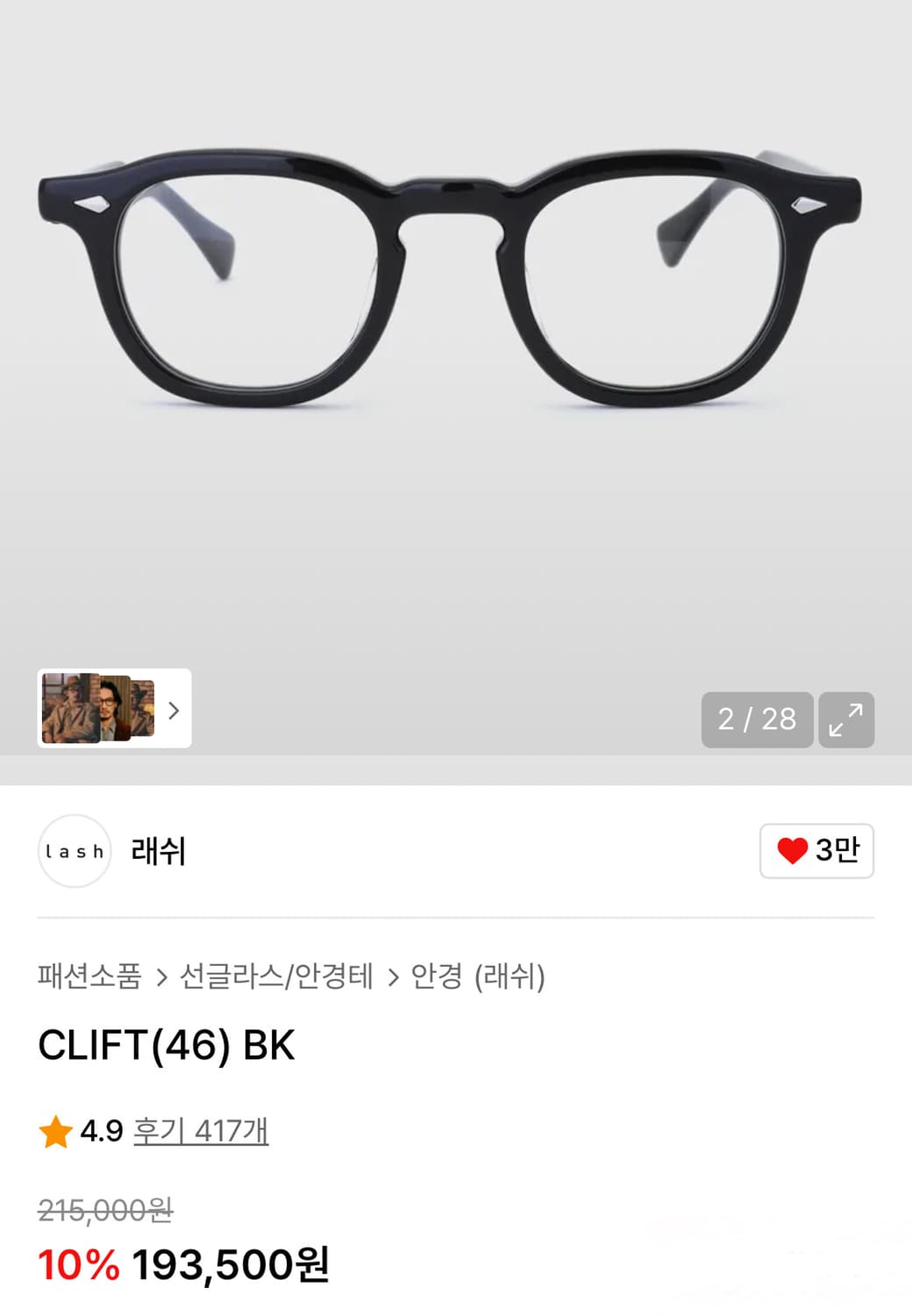Screen dimensions: 912x1316
Task: Click the expand arrows on the photo
Action: [847, 720]
